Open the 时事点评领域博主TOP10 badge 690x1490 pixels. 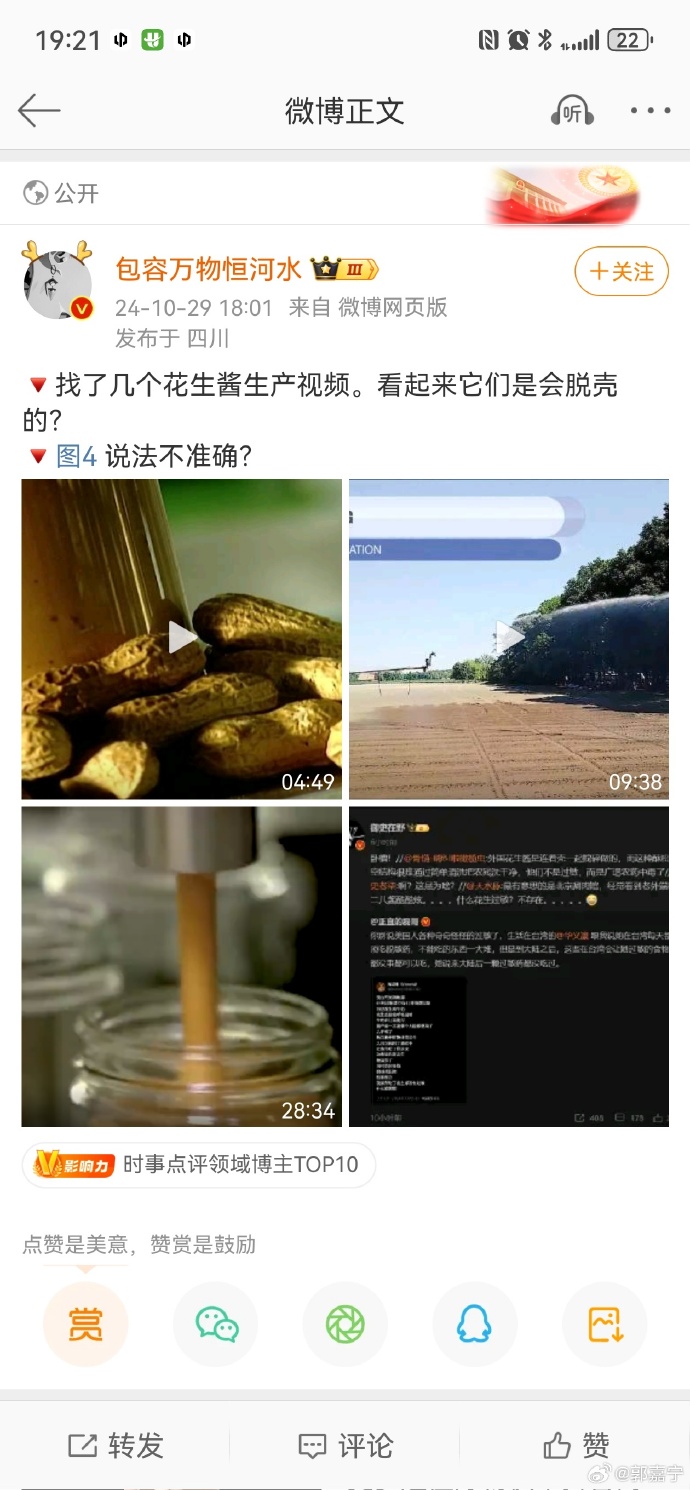point(198,1165)
